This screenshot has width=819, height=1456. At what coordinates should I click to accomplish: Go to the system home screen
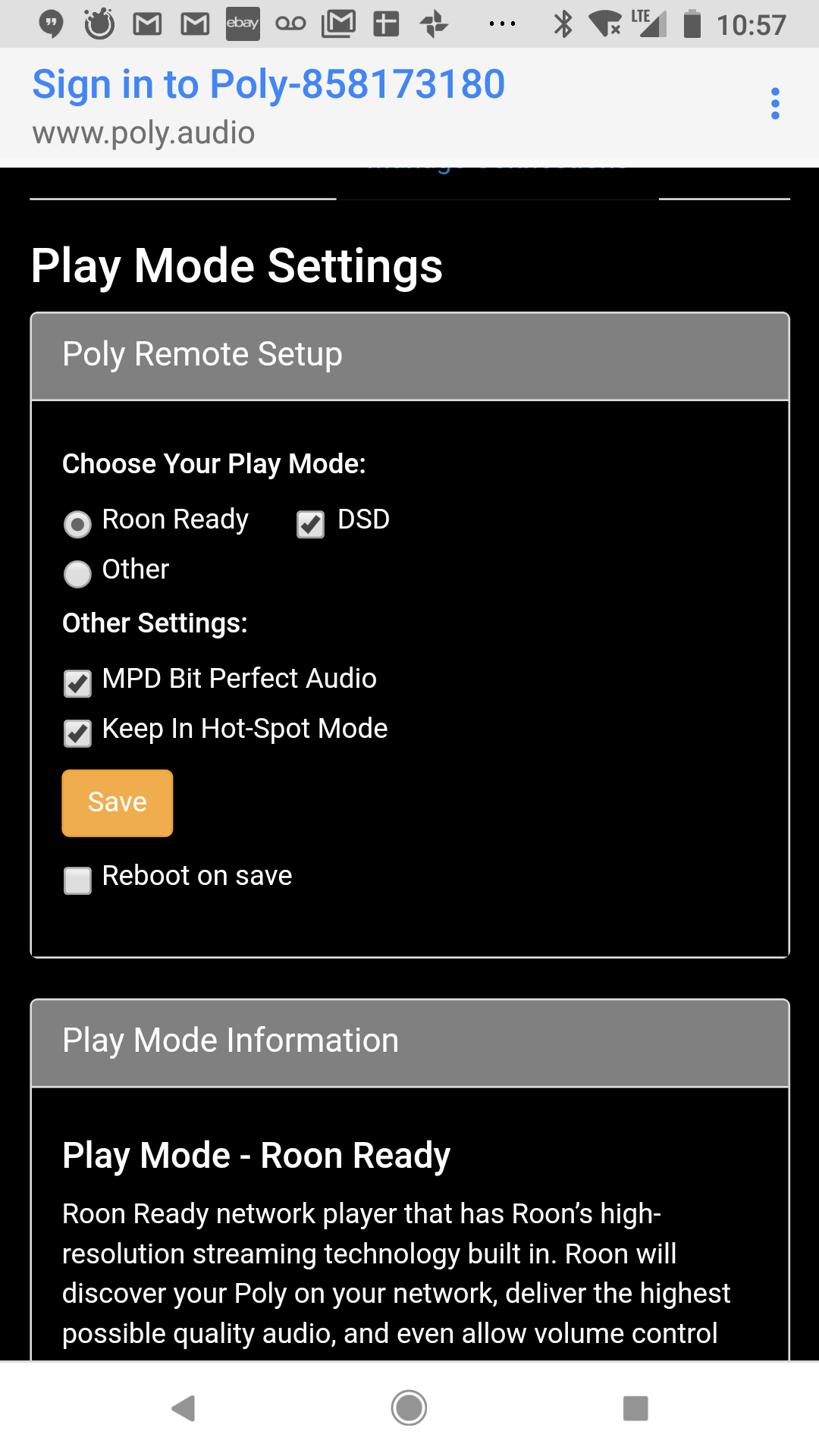coord(409,1408)
